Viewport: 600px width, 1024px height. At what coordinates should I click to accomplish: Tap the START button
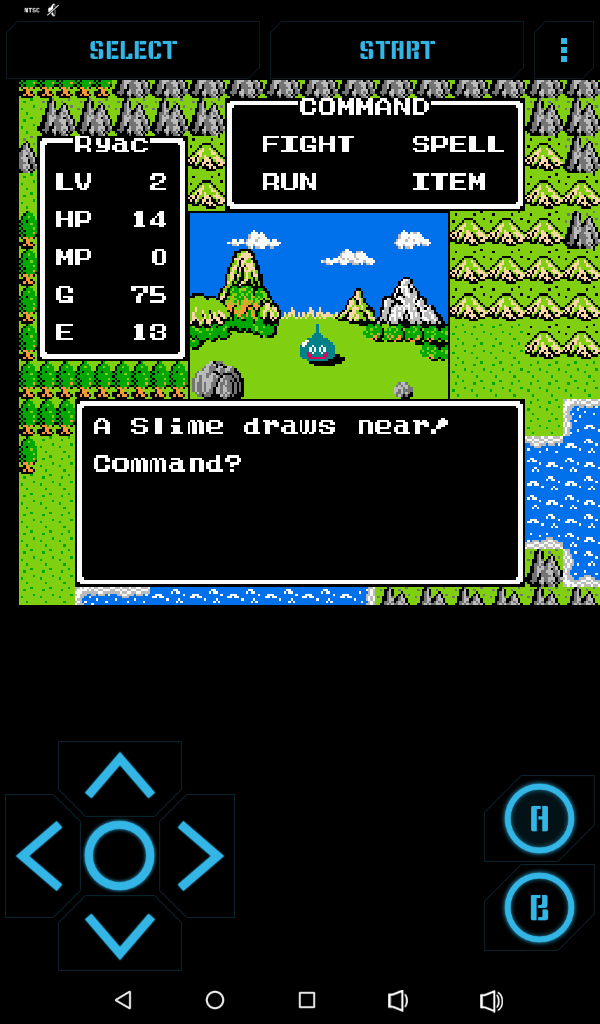point(397,50)
